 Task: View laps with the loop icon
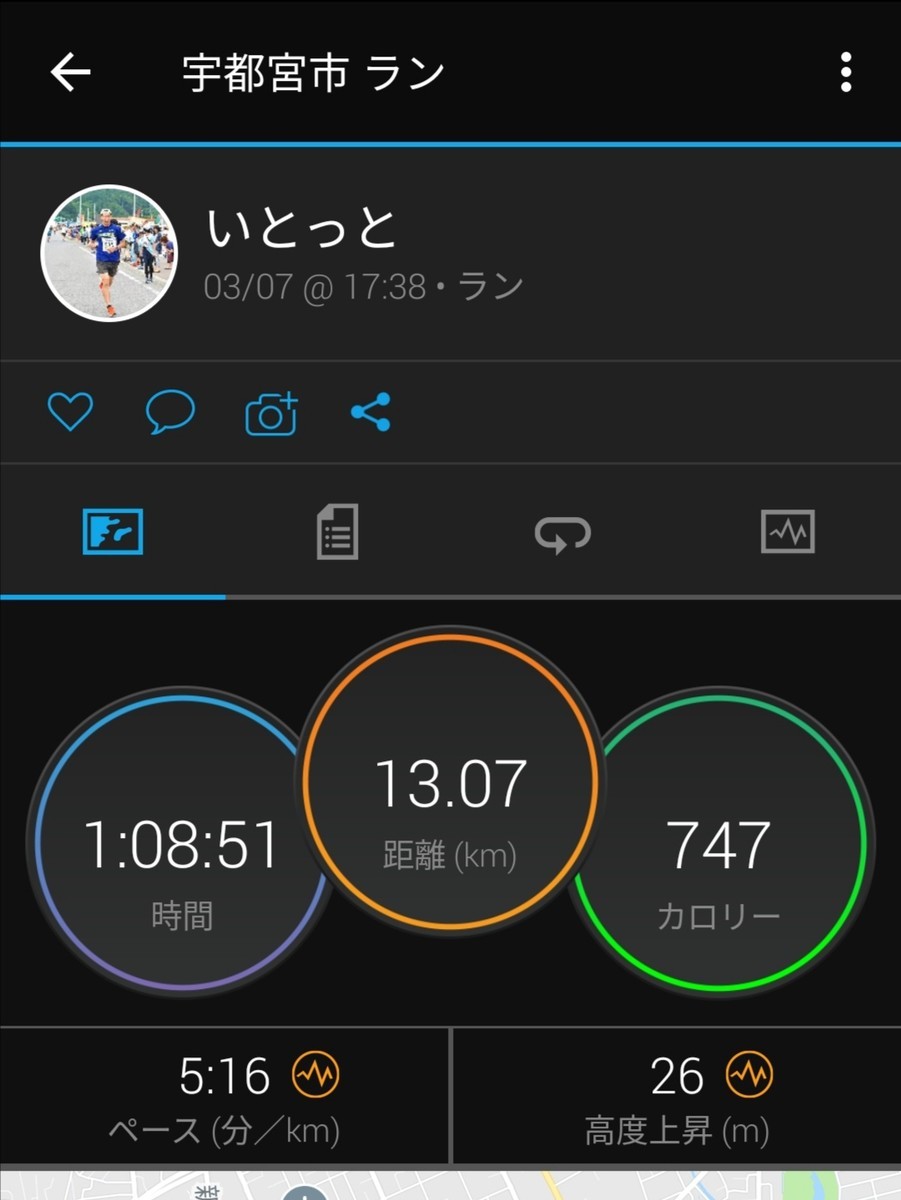click(562, 533)
